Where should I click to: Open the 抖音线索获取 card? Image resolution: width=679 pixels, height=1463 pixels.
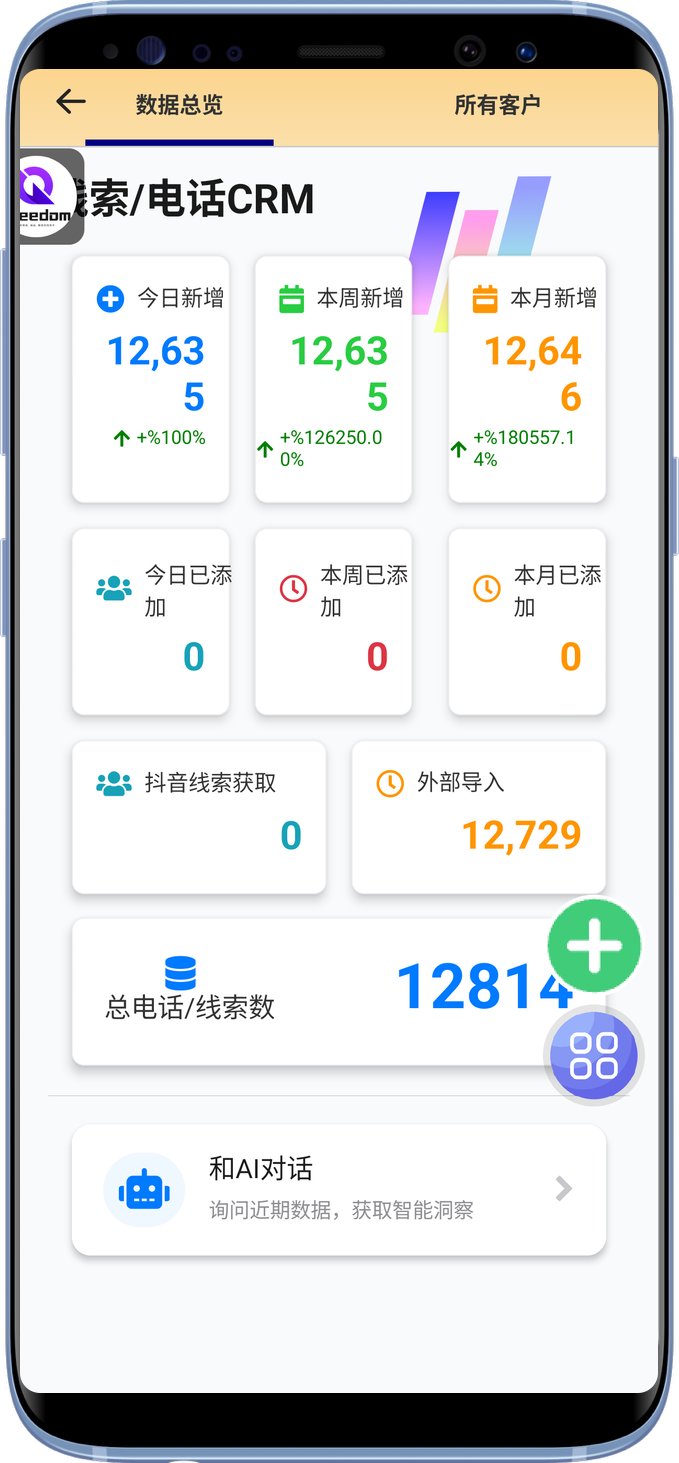click(x=199, y=816)
